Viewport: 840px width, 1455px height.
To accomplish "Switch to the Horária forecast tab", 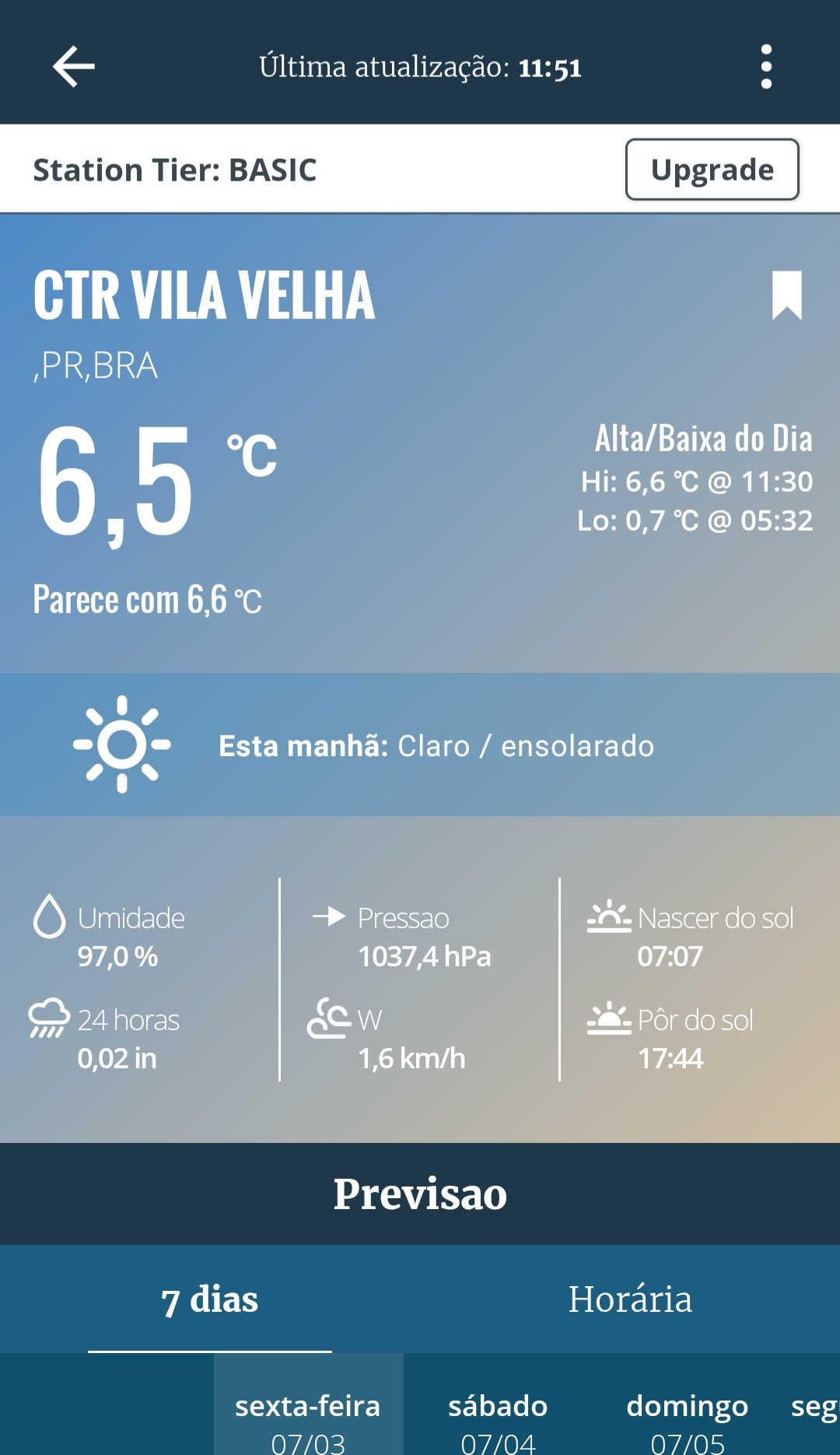I will coord(630,1299).
